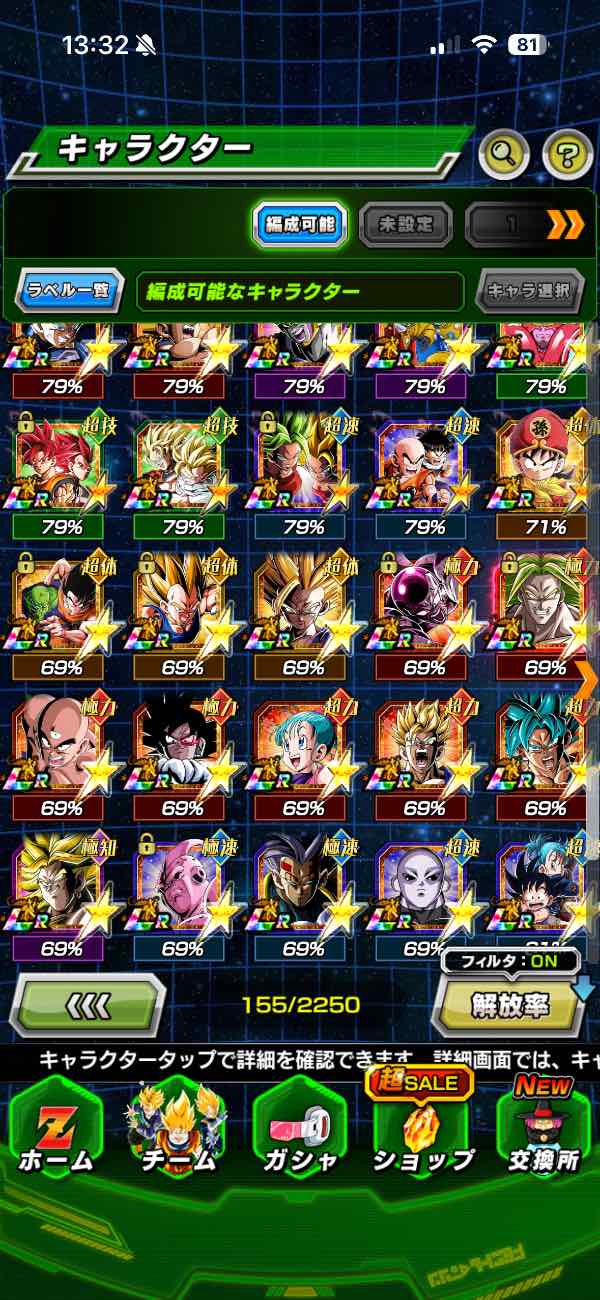Select the 編成可能 tab
The image size is (600, 1300).
(300, 225)
